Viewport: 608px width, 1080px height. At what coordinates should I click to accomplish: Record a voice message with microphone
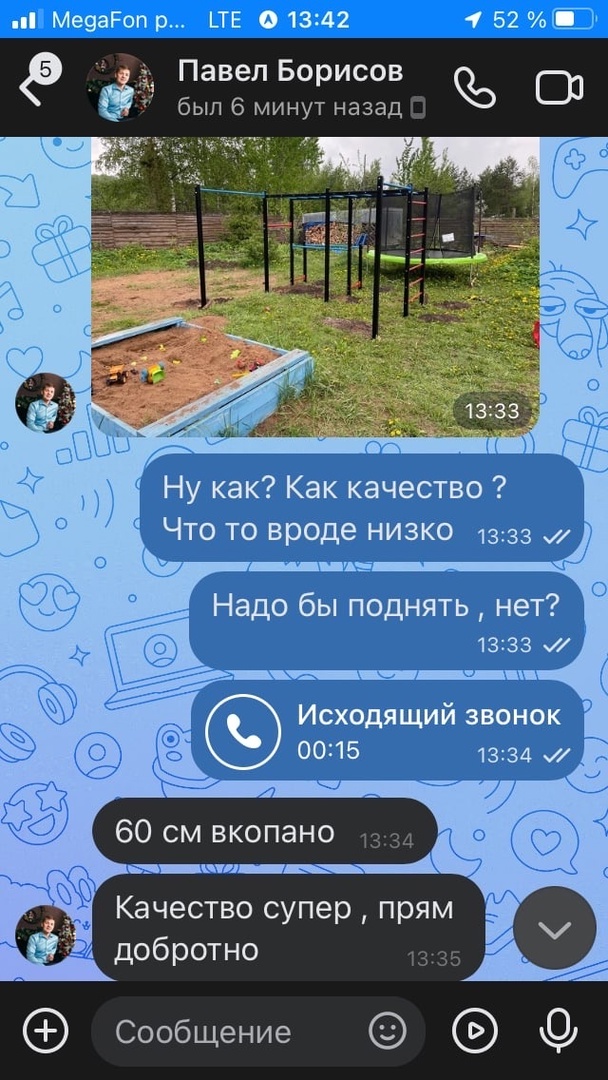pos(557,1031)
